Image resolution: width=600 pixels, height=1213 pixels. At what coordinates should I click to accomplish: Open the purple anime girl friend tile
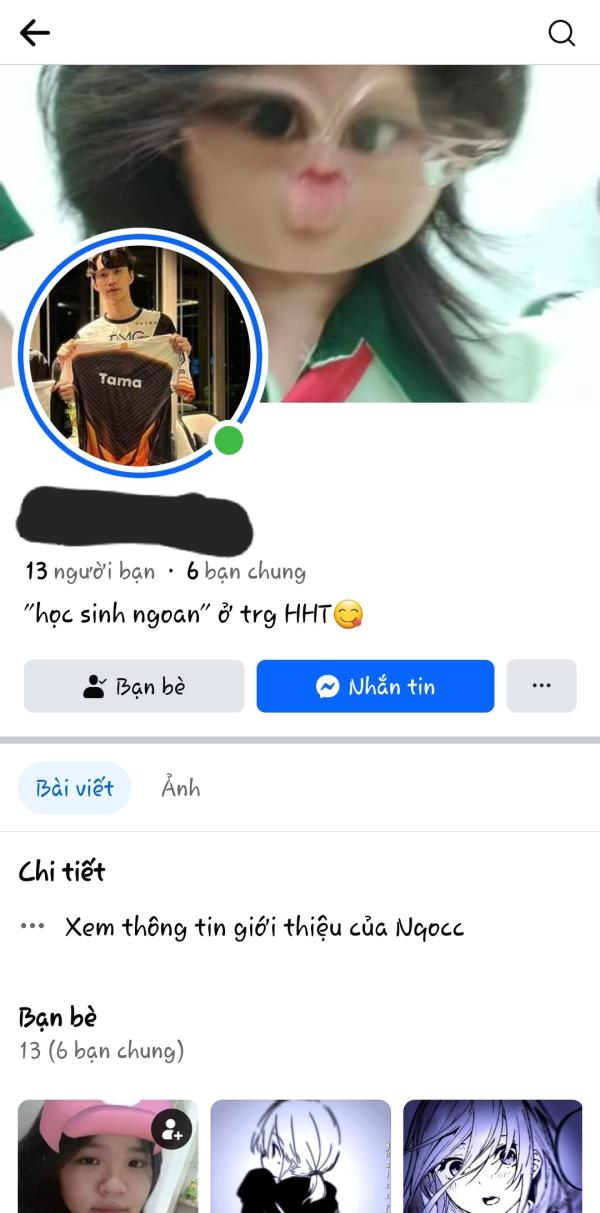pyautogui.click(x=492, y=1156)
